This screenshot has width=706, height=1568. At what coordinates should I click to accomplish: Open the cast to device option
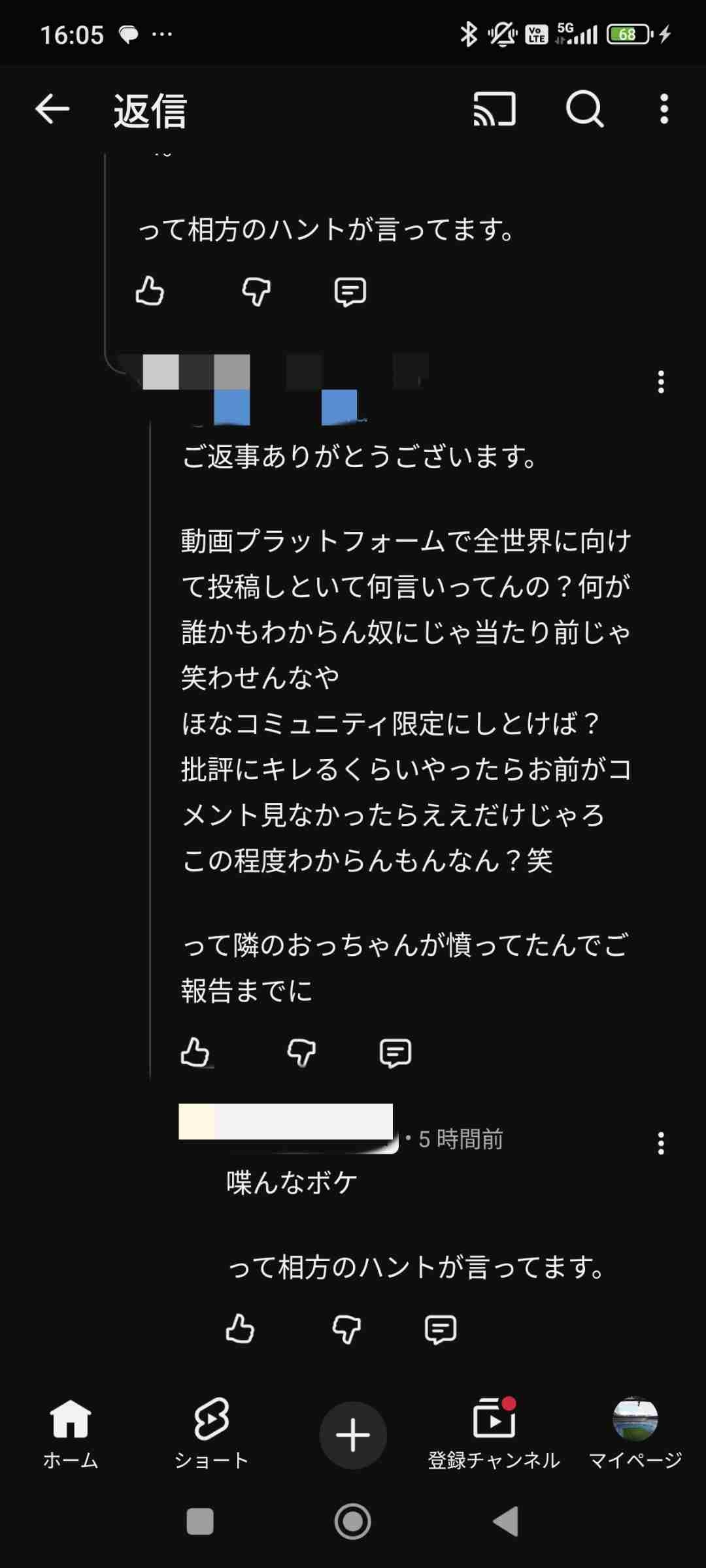494,108
